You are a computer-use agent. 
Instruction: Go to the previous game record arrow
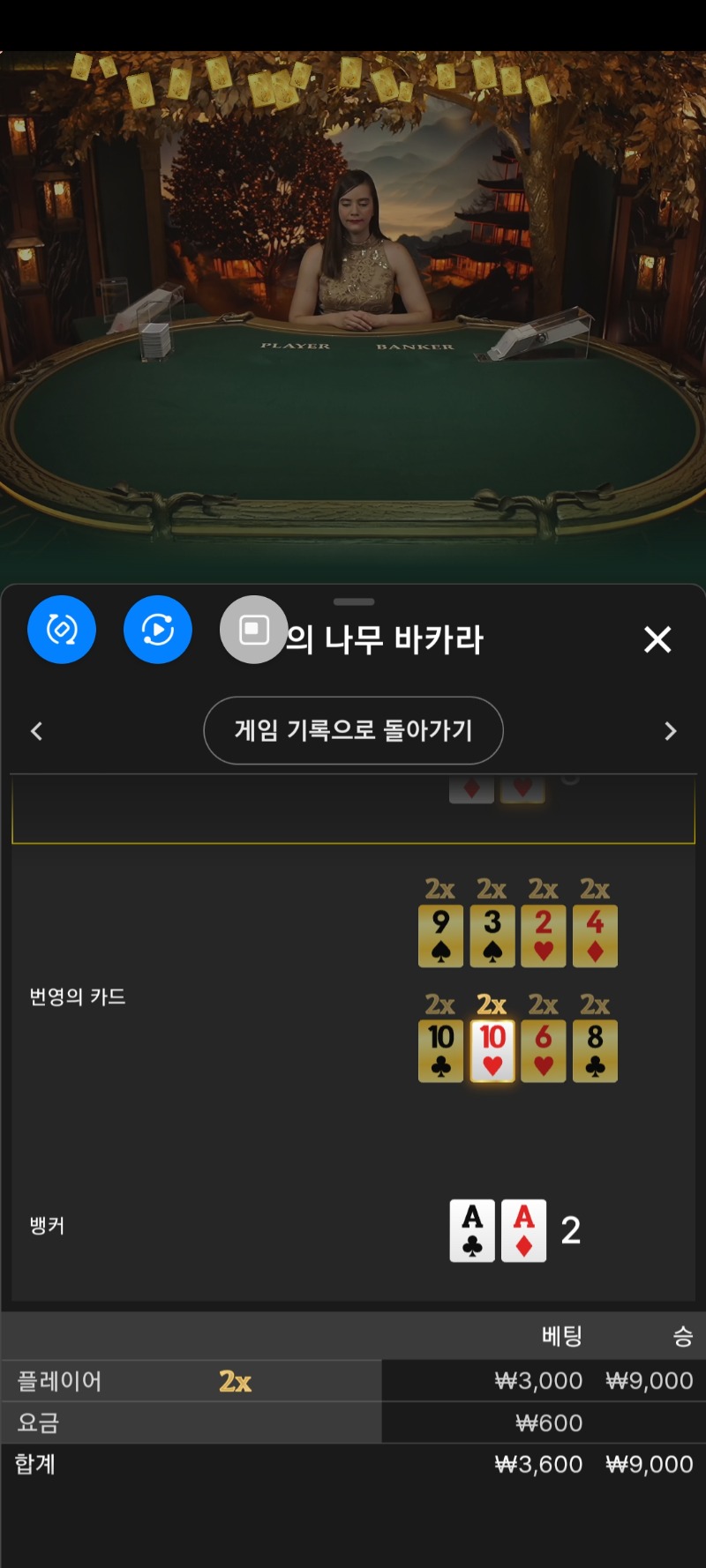pyautogui.click(x=36, y=730)
